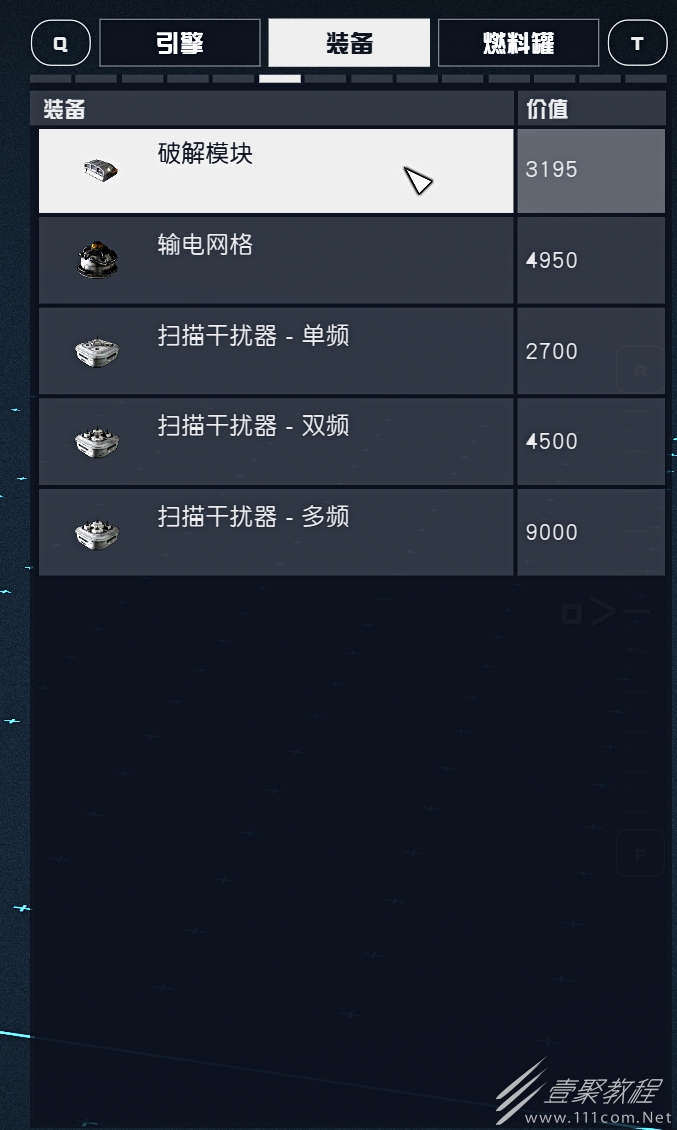Select 扫描干扰器 - 双频 equipment
Viewport: 677px width, 1130px height.
tap(276, 441)
